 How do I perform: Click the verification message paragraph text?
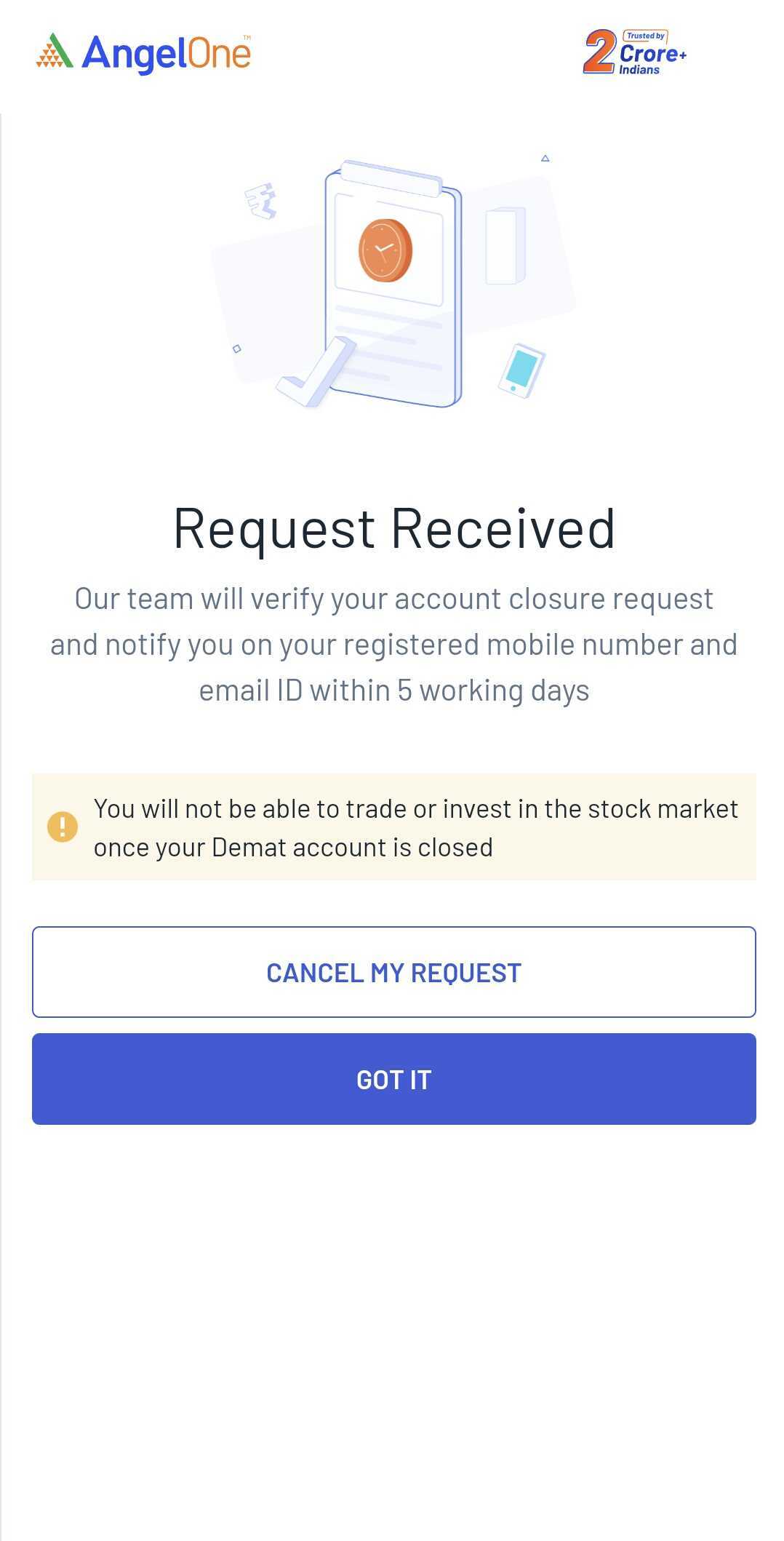tap(392, 643)
